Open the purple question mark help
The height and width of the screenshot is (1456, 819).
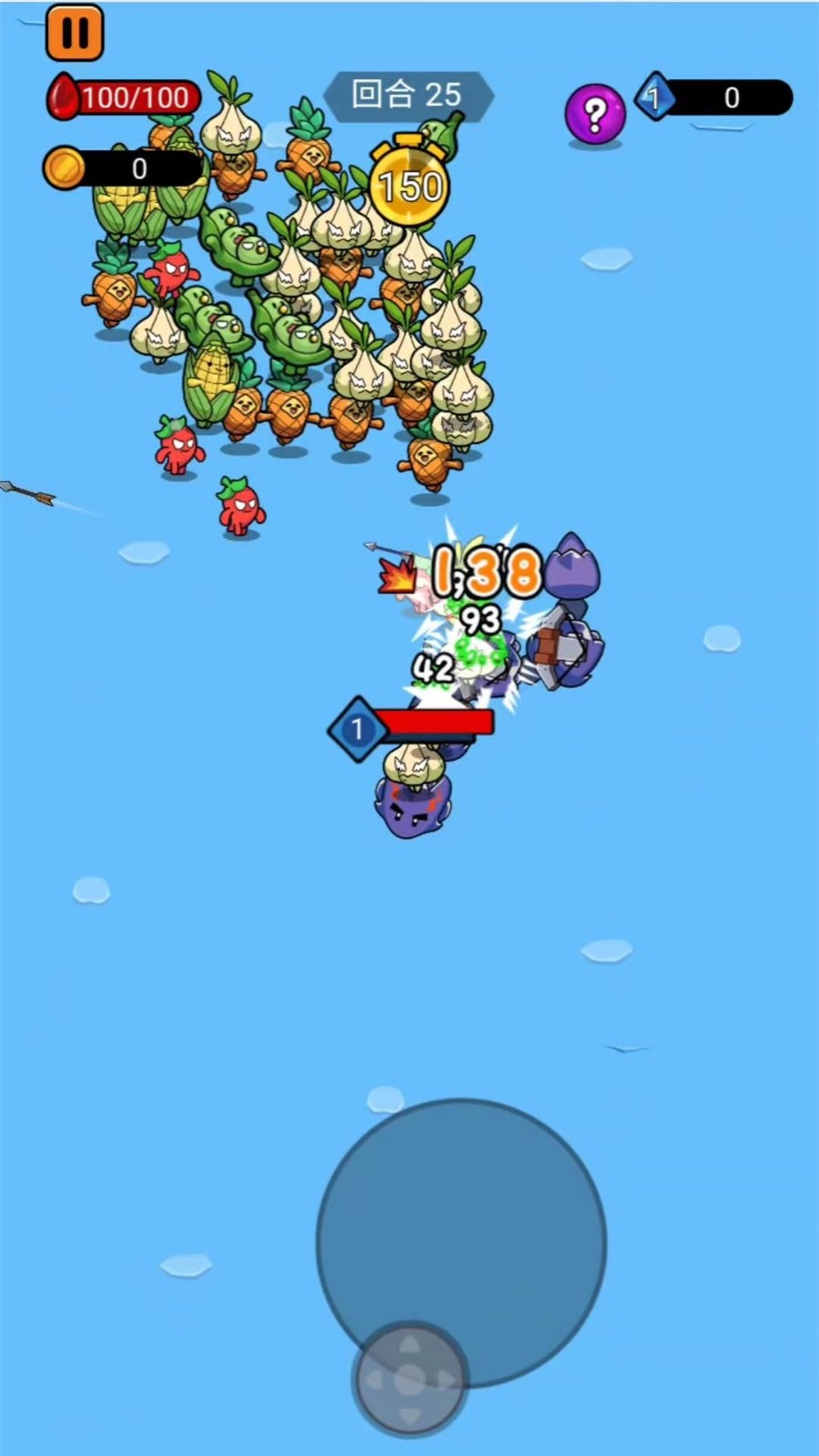[x=594, y=115]
